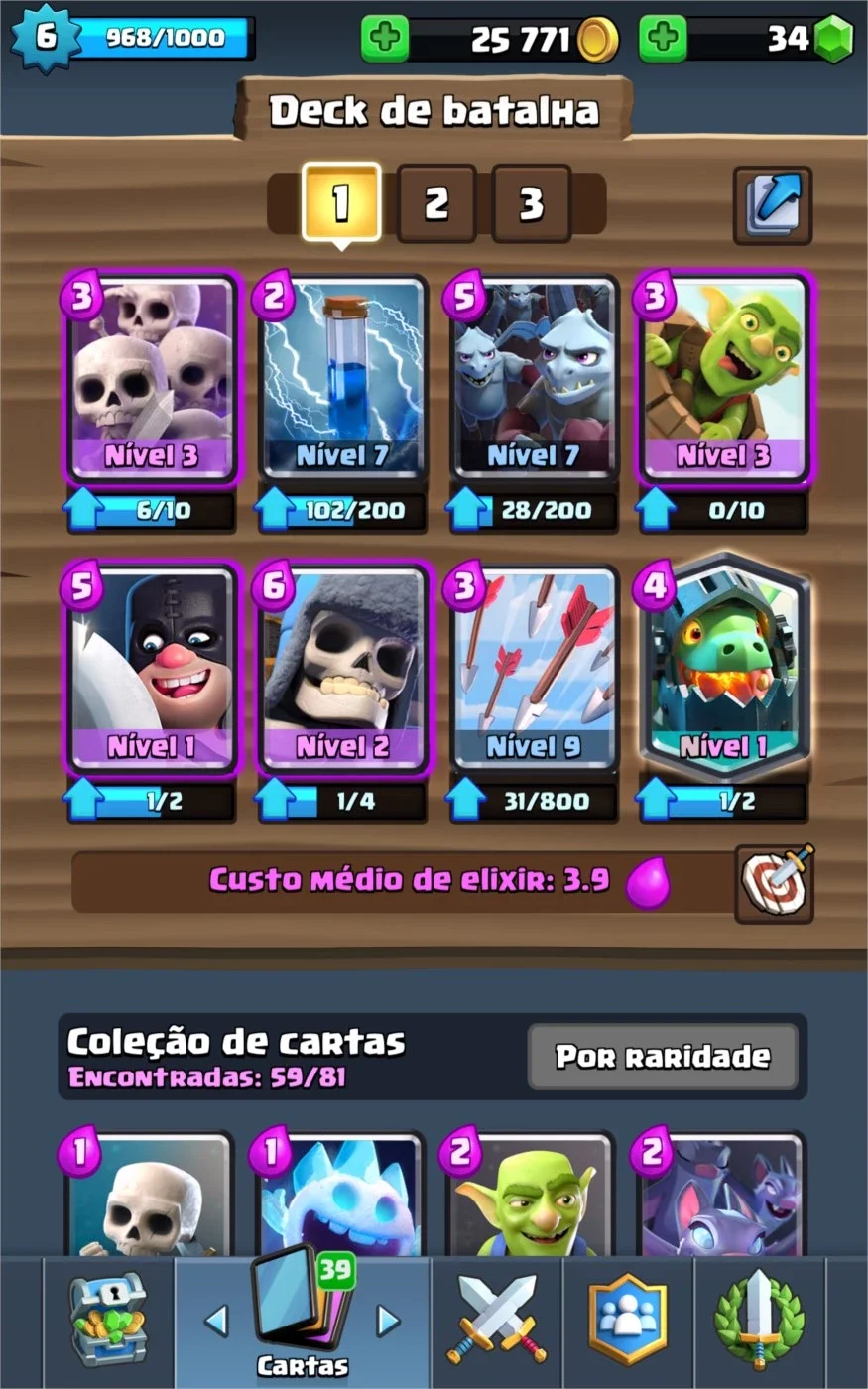Viewport: 868px width, 1389px height.
Task: Change sorting with the Por raridade button
Action: (x=663, y=1057)
